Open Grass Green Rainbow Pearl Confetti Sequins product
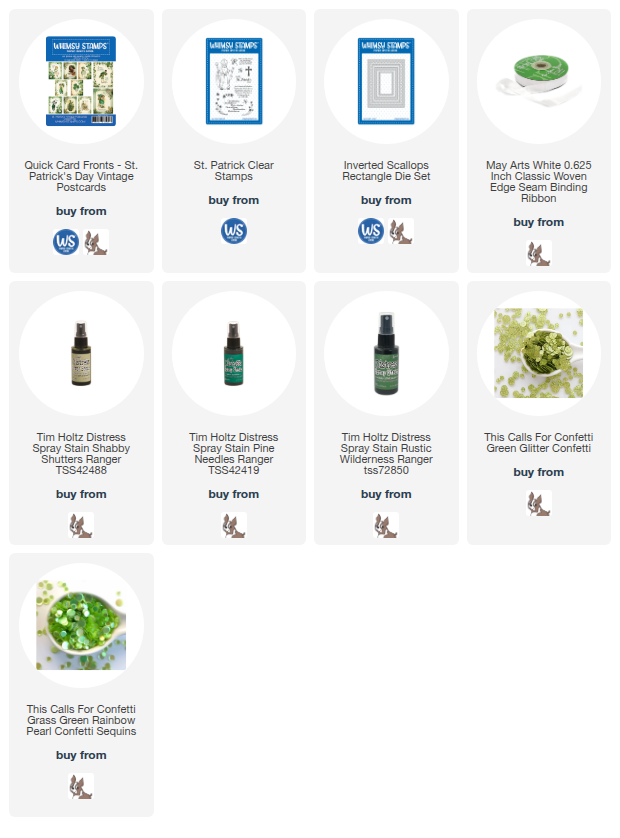620x838 pixels. click(81, 625)
